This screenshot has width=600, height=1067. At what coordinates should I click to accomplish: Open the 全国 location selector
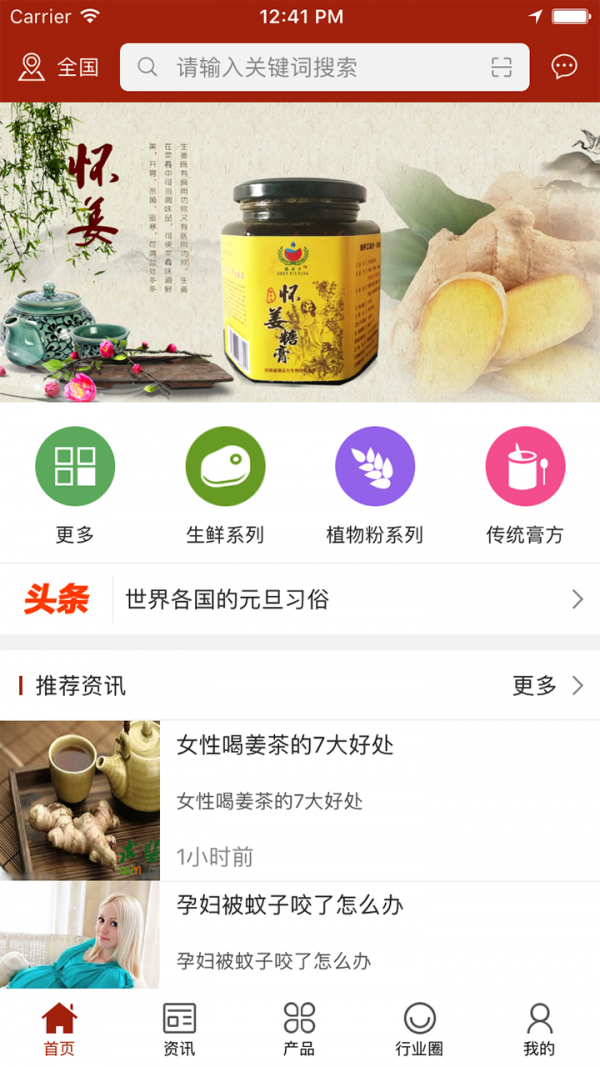pos(59,68)
